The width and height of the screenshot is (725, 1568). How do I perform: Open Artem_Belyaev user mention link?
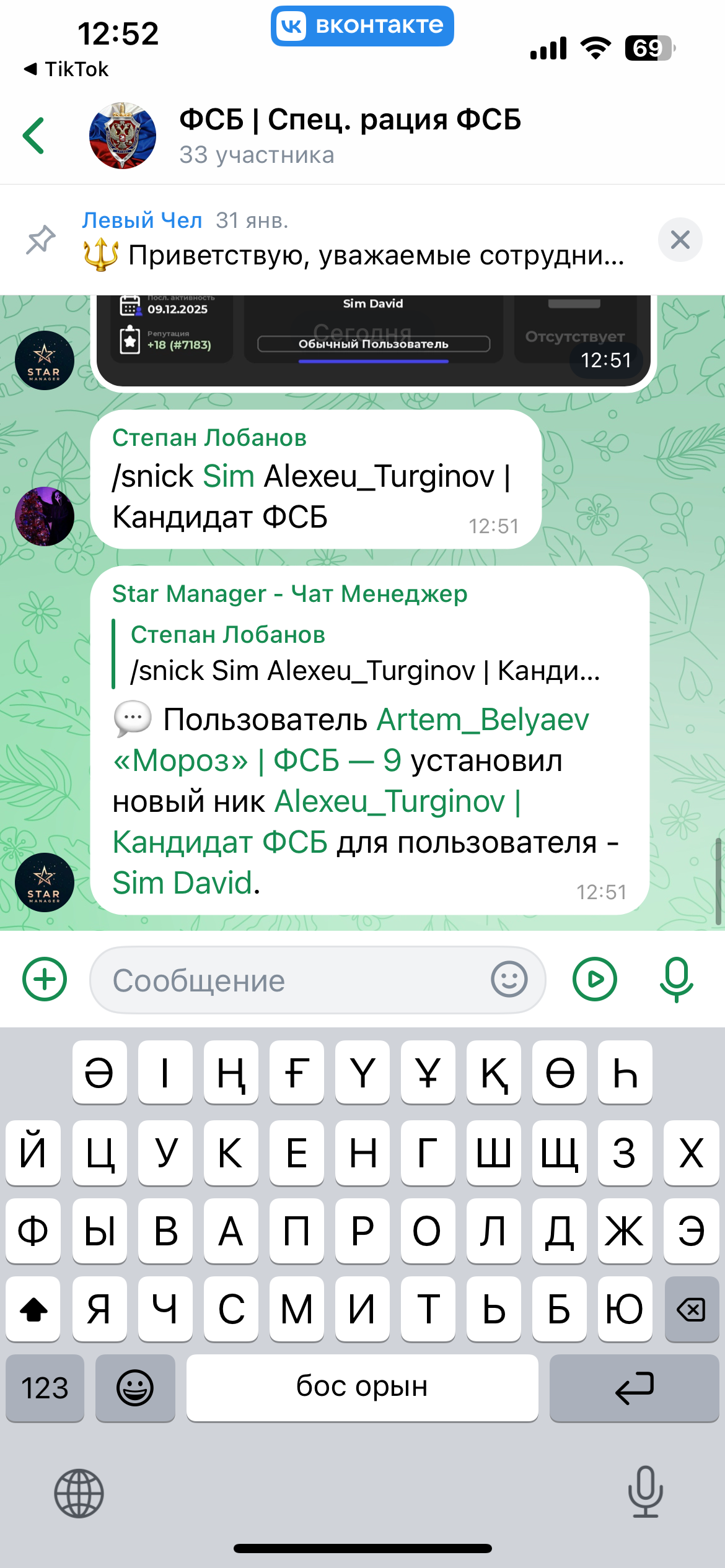pos(482,720)
